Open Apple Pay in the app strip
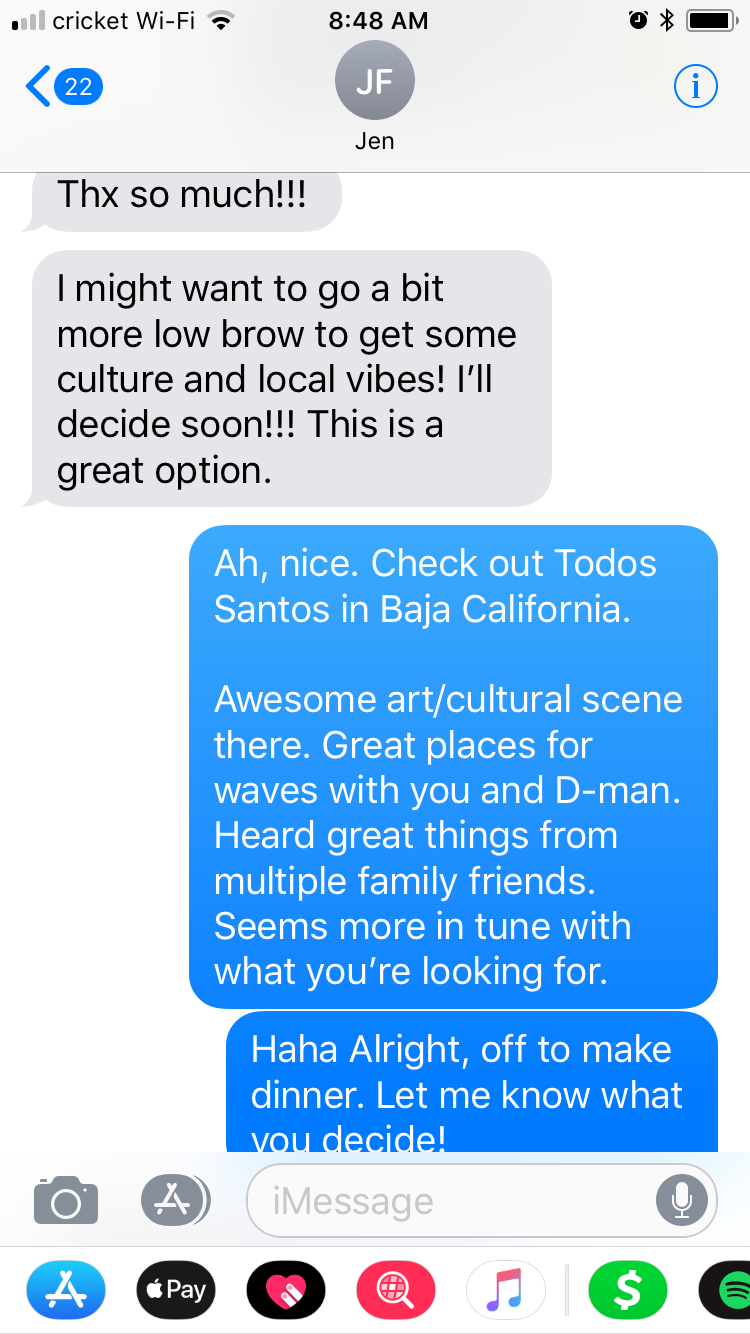The image size is (750, 1334). (x=175, y=1290)
